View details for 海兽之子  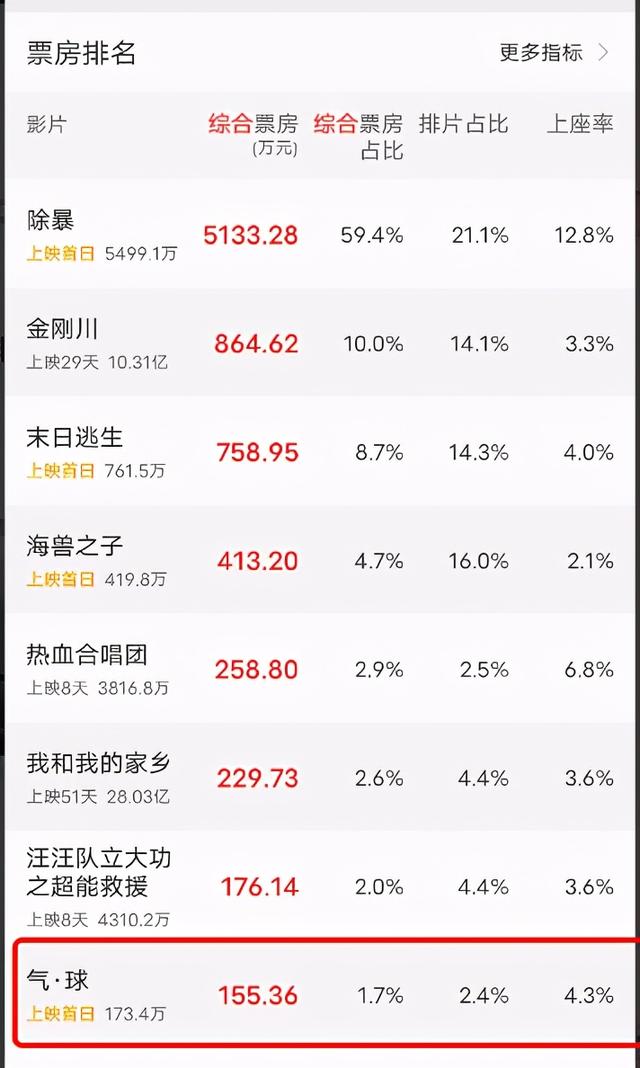(322, 560)
